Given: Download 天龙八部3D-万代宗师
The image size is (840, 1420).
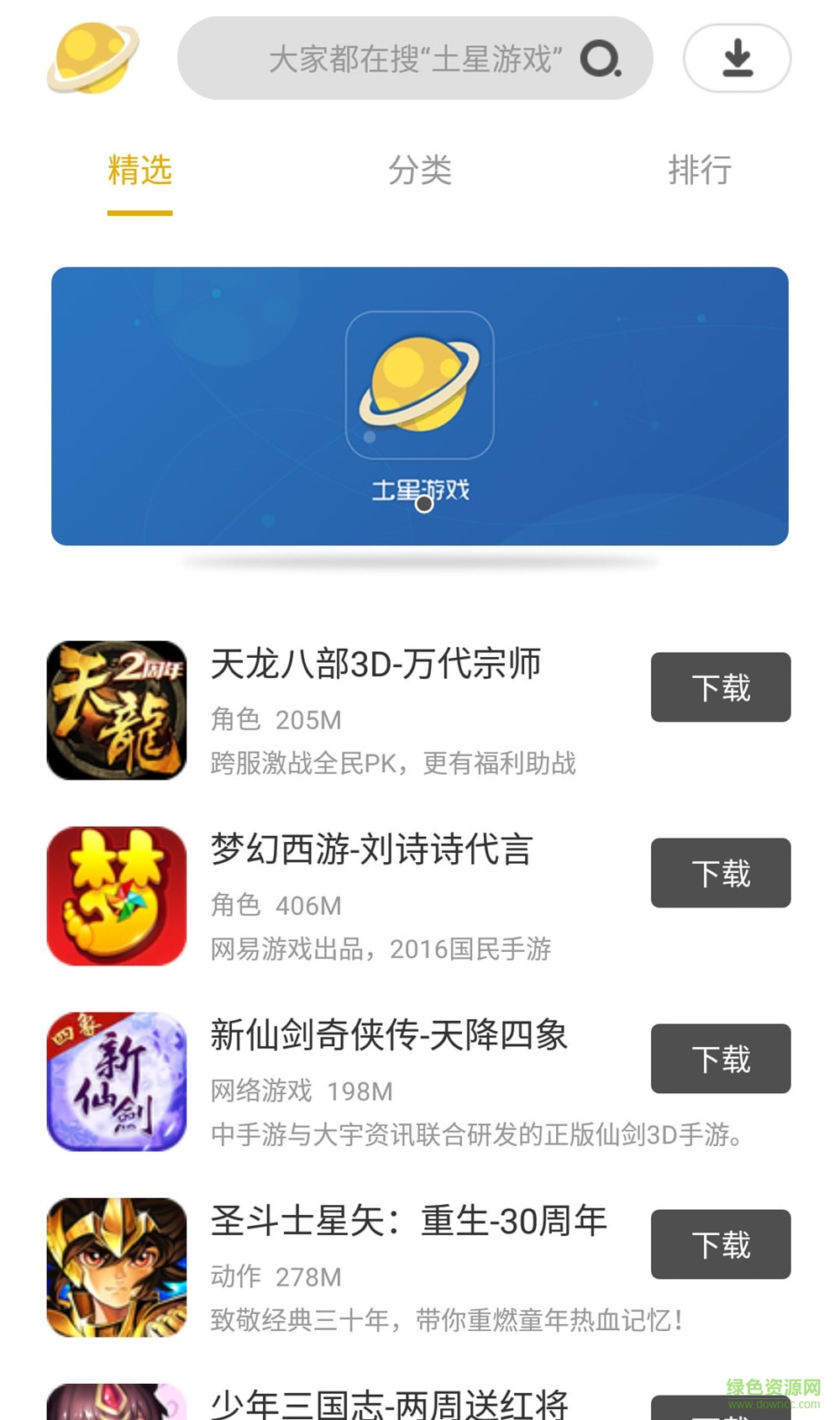Looking at the screenshot, I should (x=720, y=687).
